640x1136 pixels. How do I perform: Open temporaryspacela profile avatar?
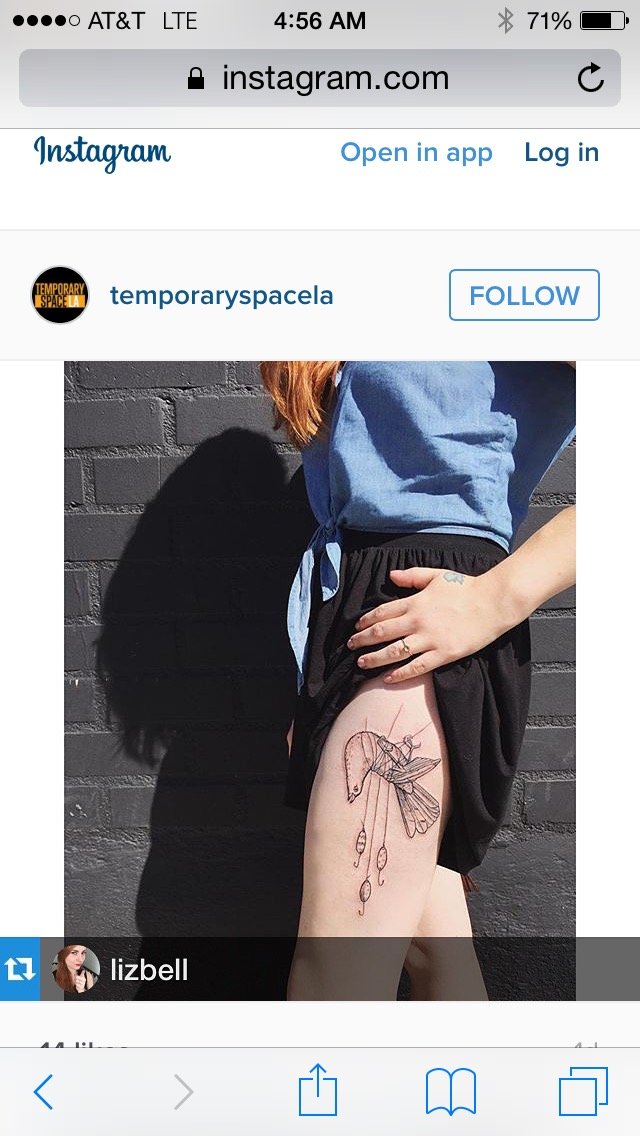click(60, 295)
